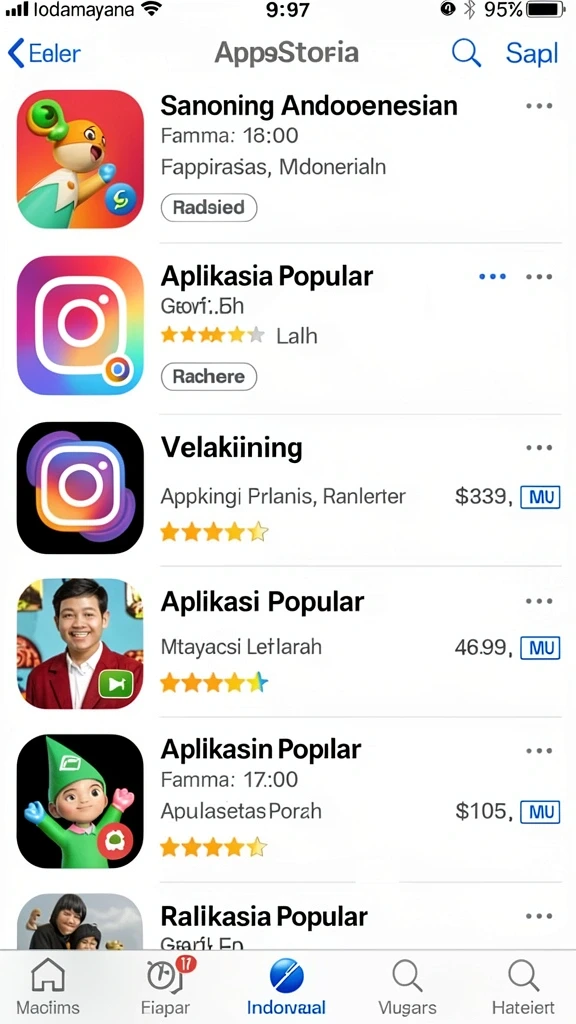This screenshot has height=1024, width=576.
Task: Tap the blue three-dot icon by Aplikasia Popular
Action: pos(493,277)
